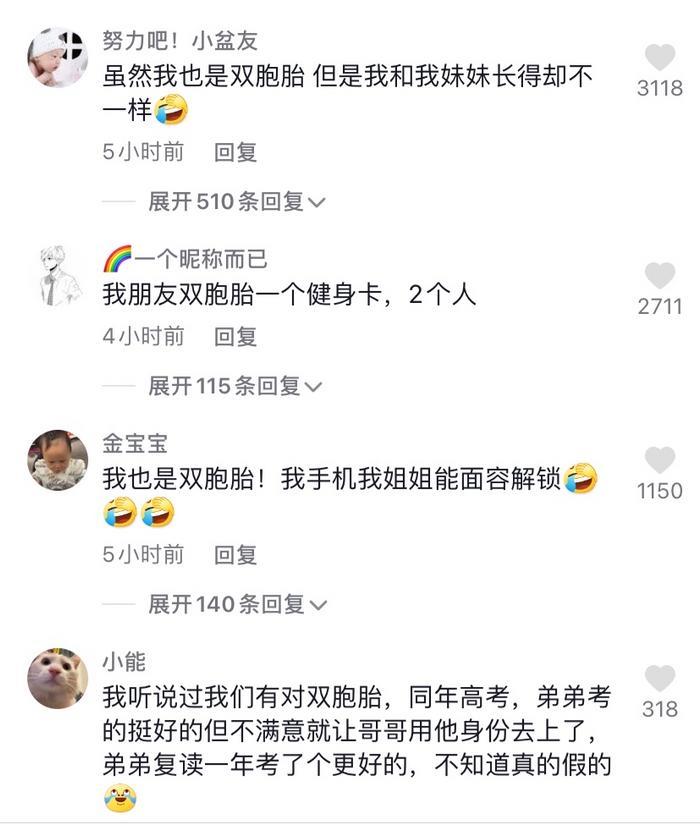Open 小能's cat avatar profile

pos(57,679)
